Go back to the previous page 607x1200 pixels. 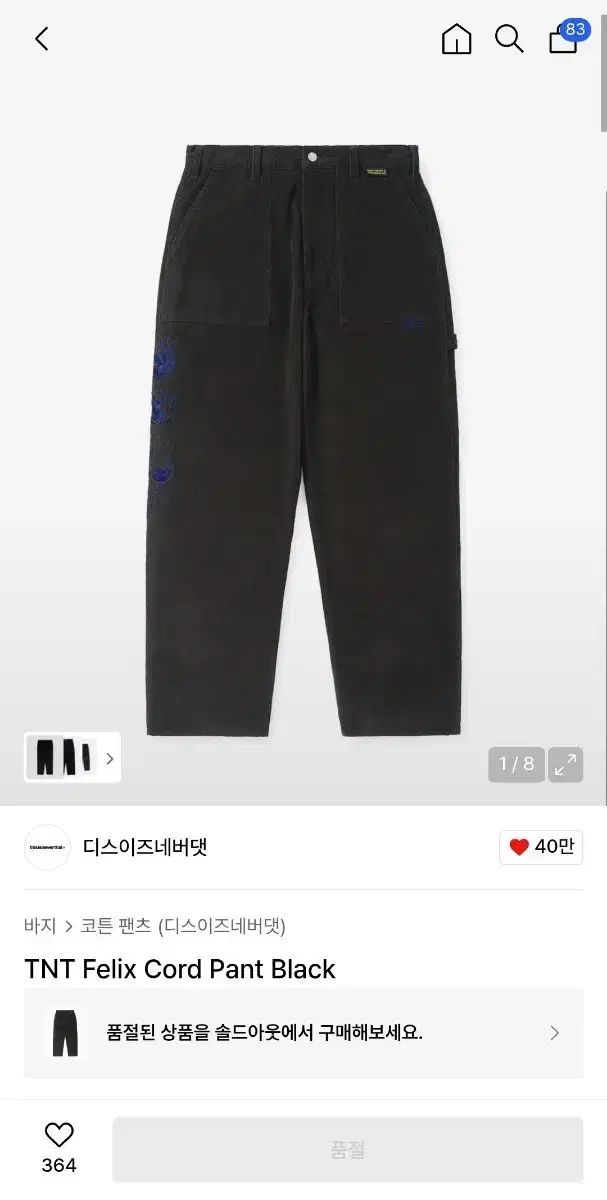coord(42,39)
